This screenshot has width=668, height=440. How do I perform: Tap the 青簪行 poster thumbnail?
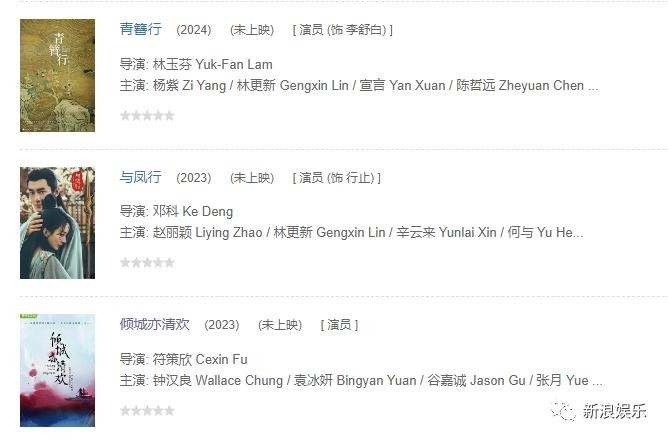tap(57, 75)
